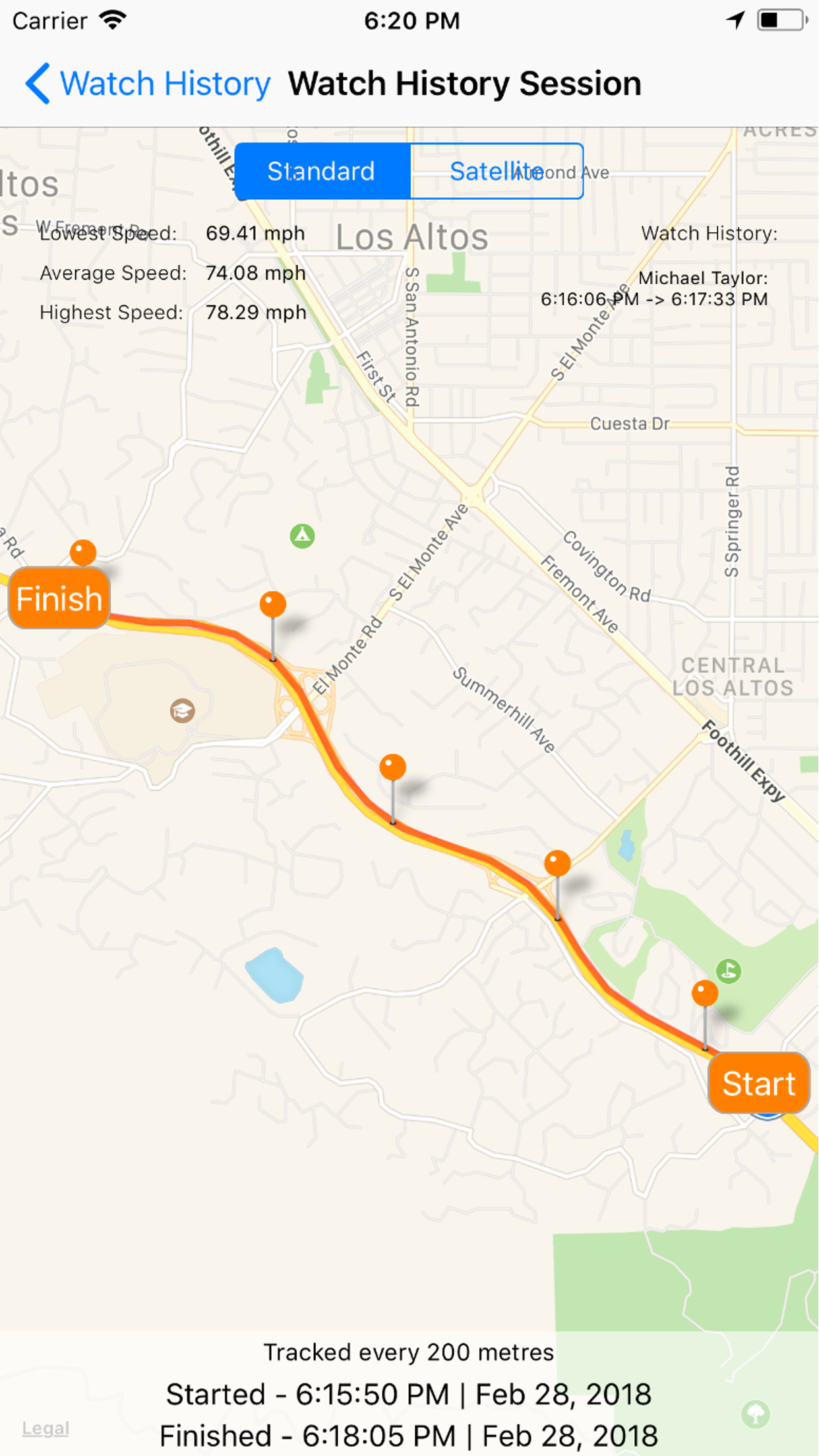Select the Standard map view
This screenshot has width=819, height=1456.
322,171
